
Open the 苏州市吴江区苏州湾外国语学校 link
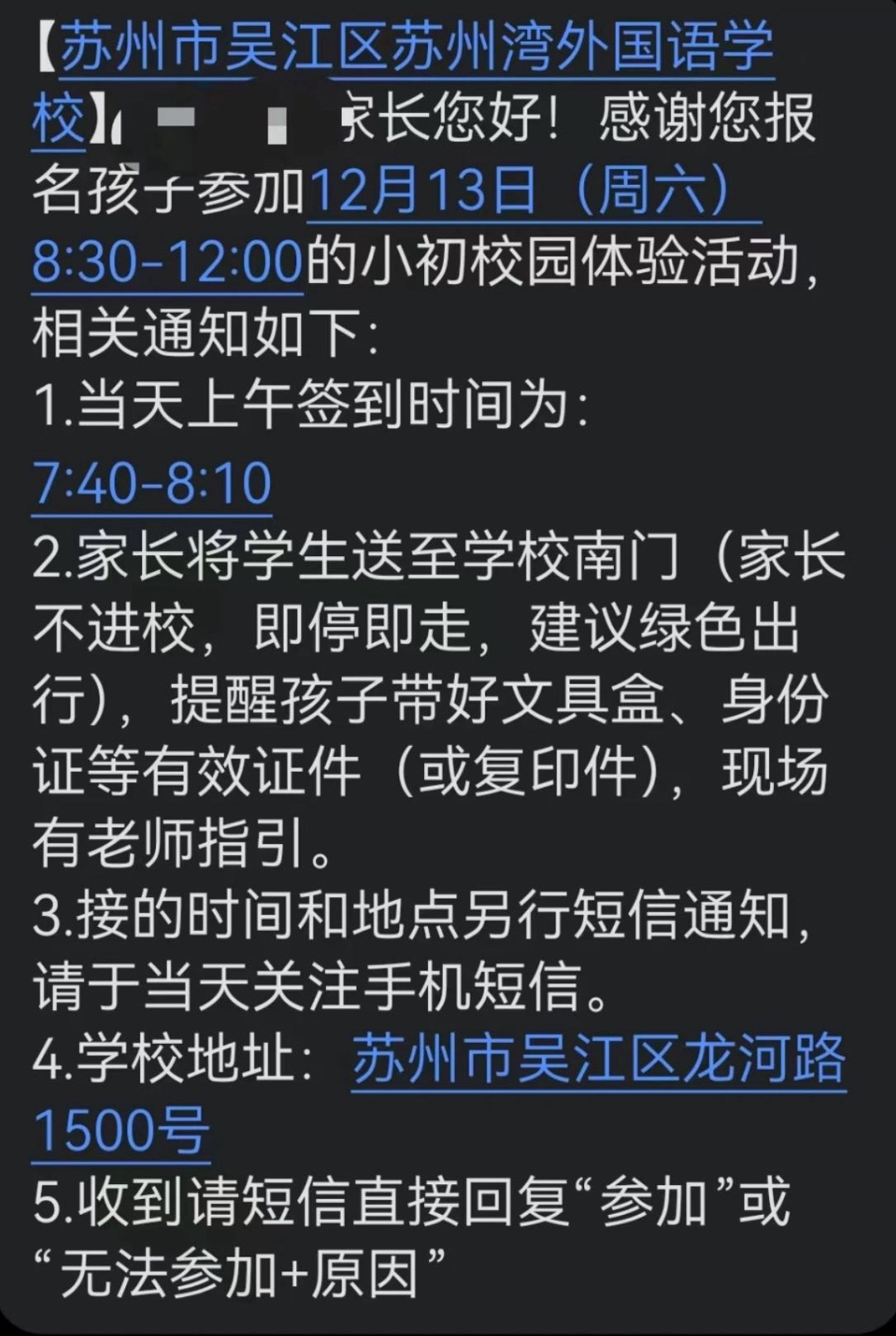(415, 48)
